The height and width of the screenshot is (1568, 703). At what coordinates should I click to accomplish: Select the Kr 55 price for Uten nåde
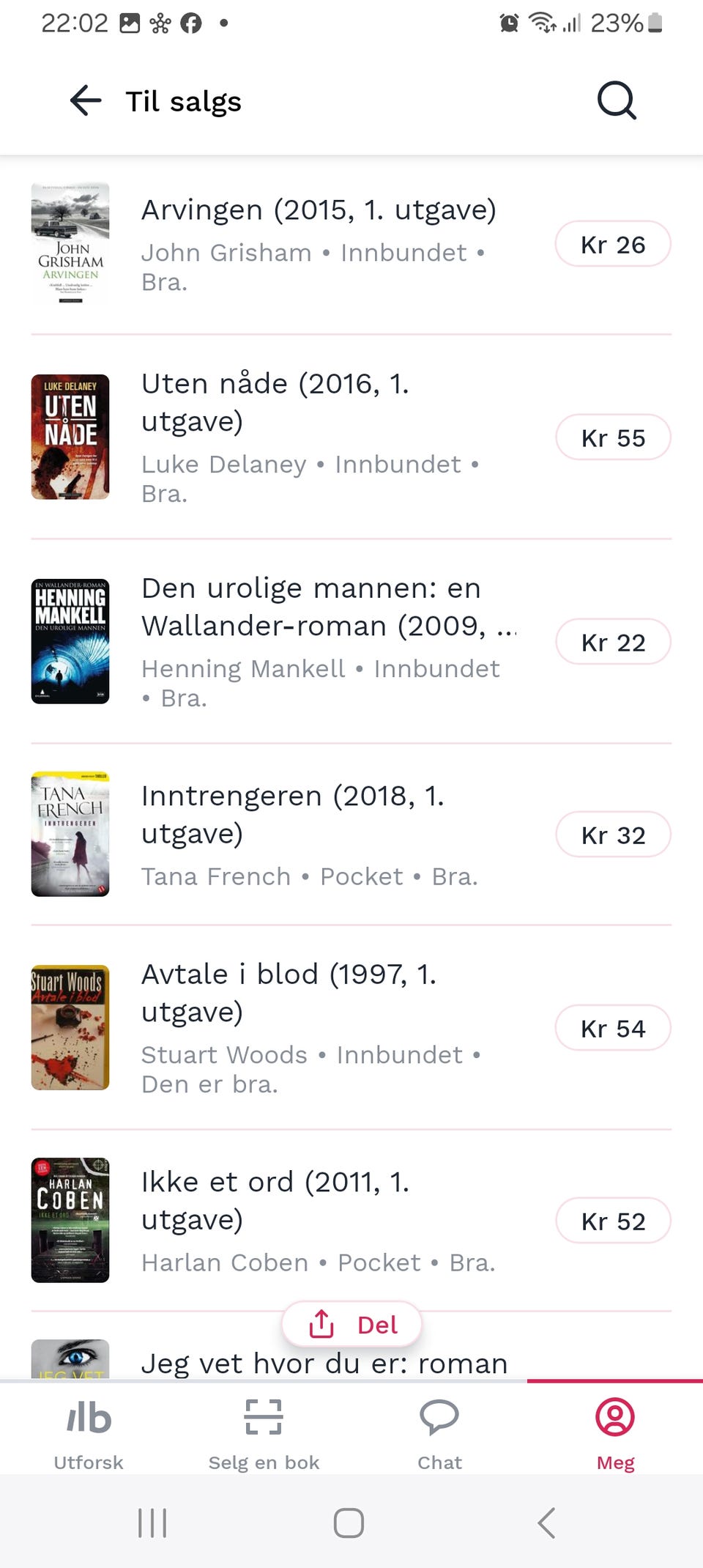point(613,437)
